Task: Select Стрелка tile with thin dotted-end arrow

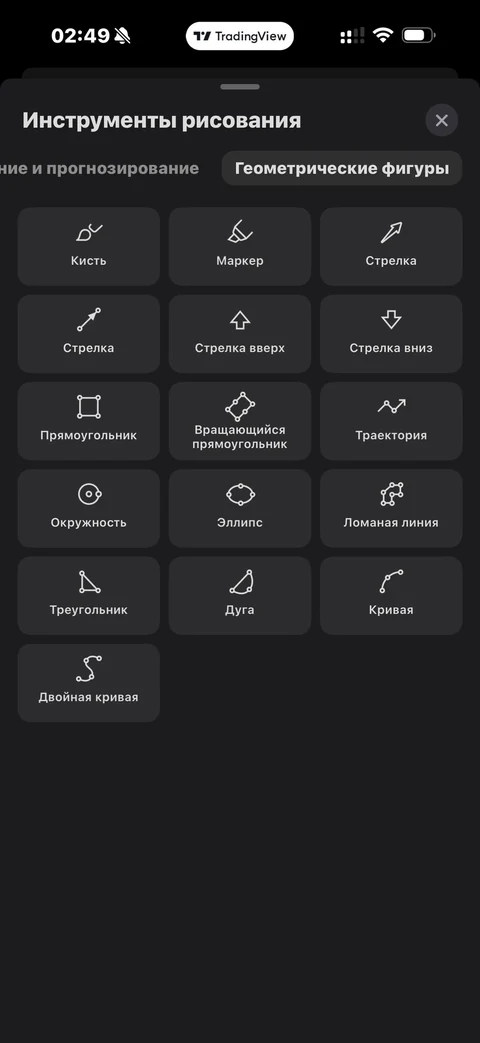Action: pyautogui.click(x=88, y=333)
